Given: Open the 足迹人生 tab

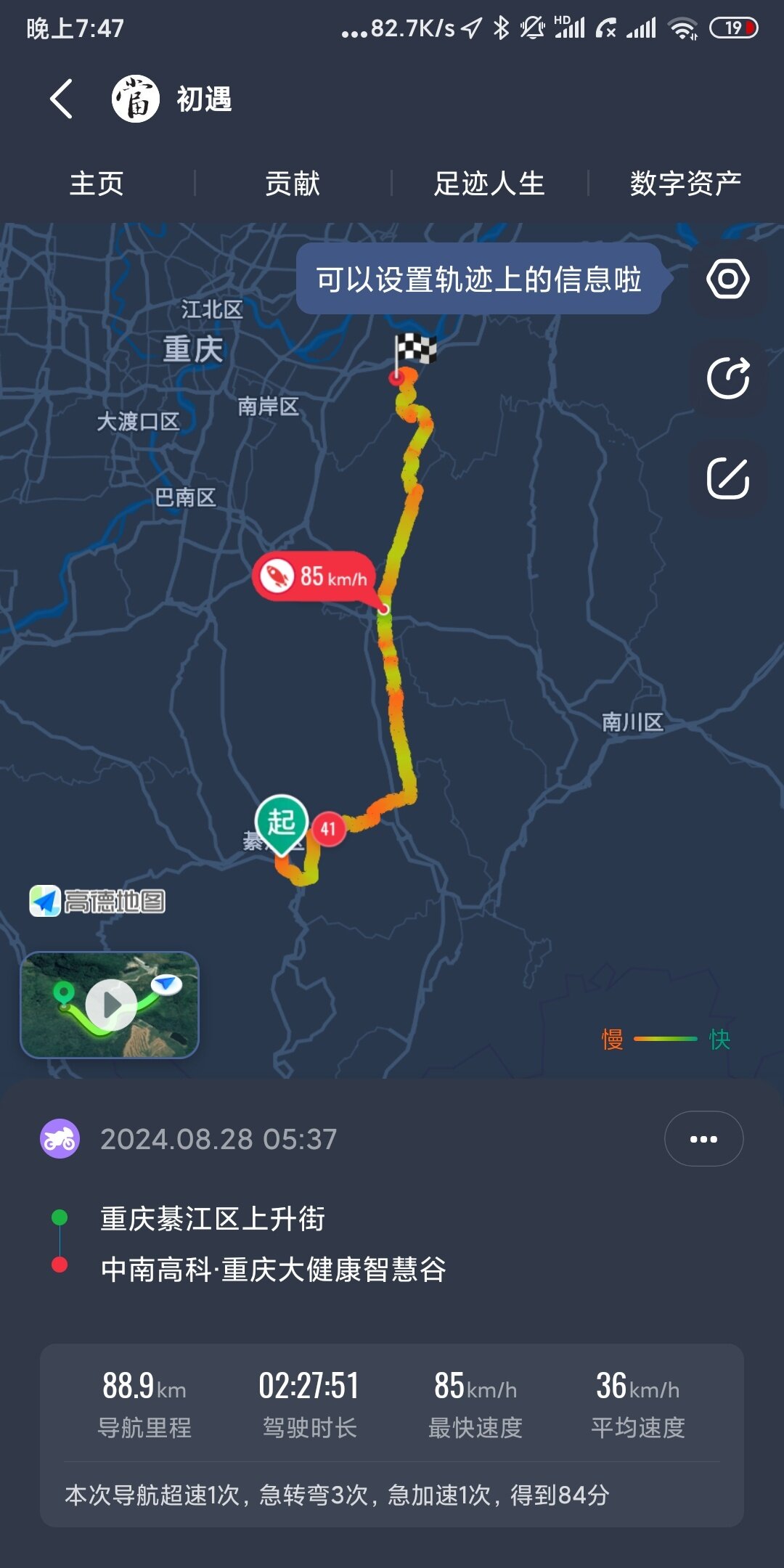Looking at the screenshot, I should point(489,184).
